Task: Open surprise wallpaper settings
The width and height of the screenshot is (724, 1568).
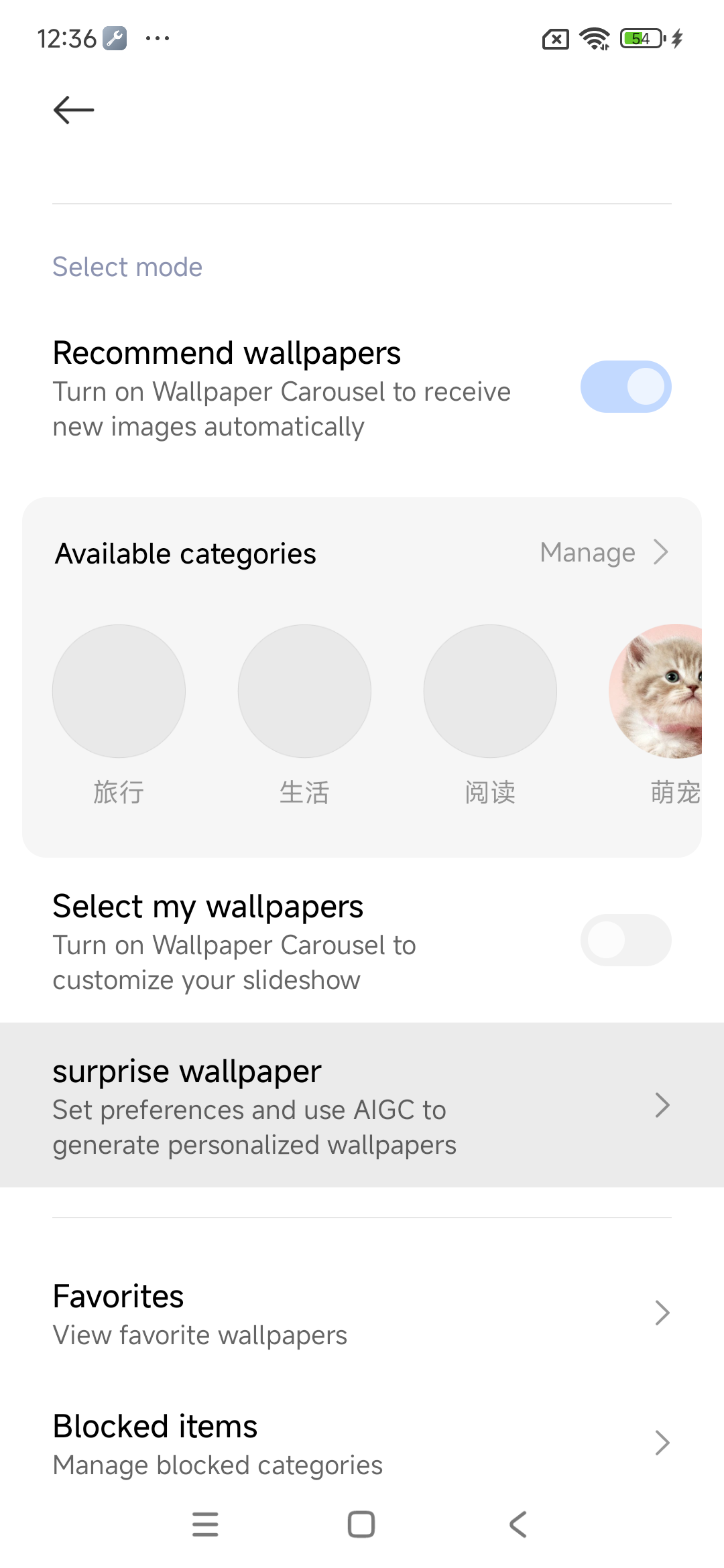Action: [362, 1105]
